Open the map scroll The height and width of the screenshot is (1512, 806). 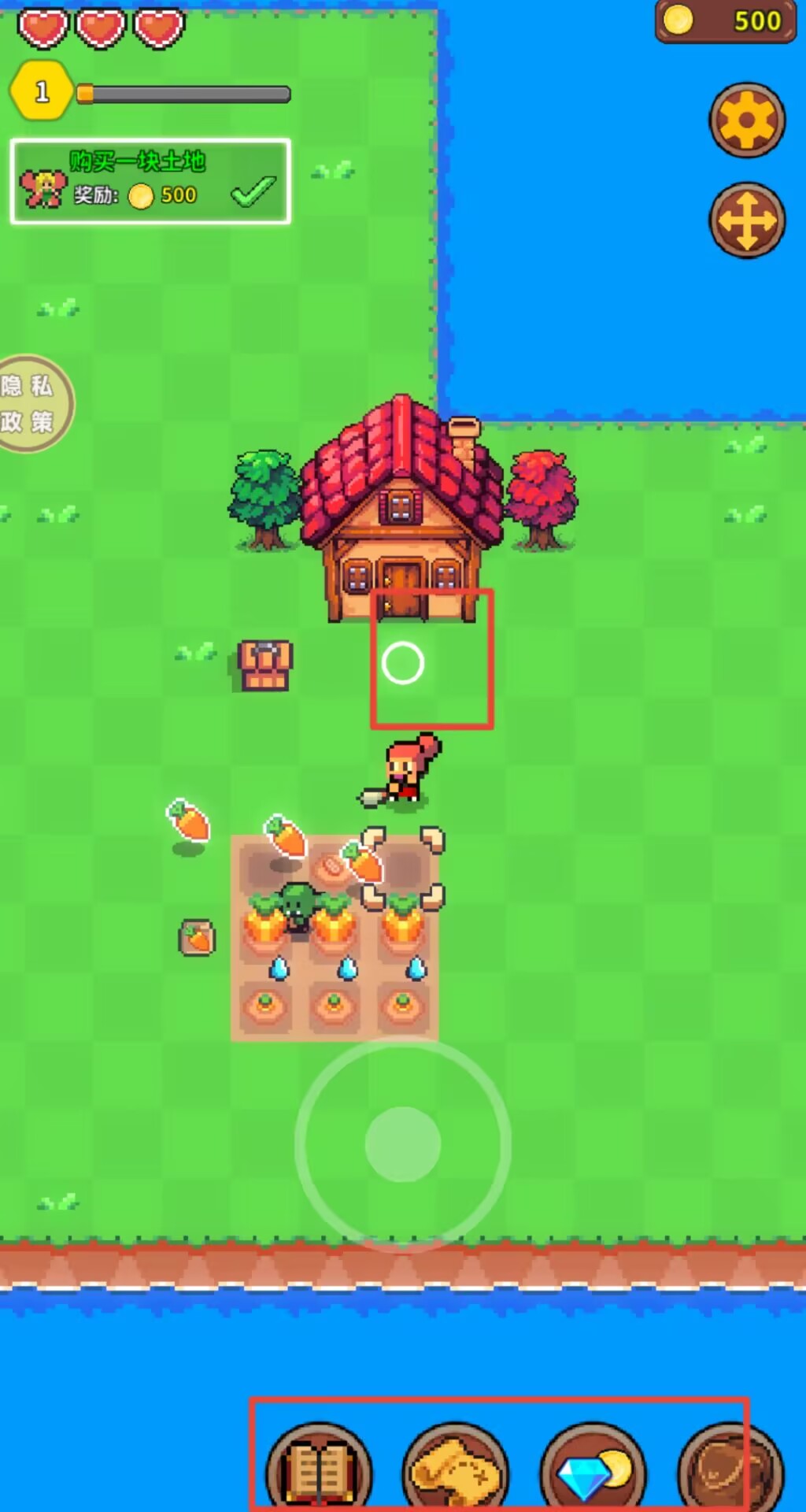(455, 1469)
